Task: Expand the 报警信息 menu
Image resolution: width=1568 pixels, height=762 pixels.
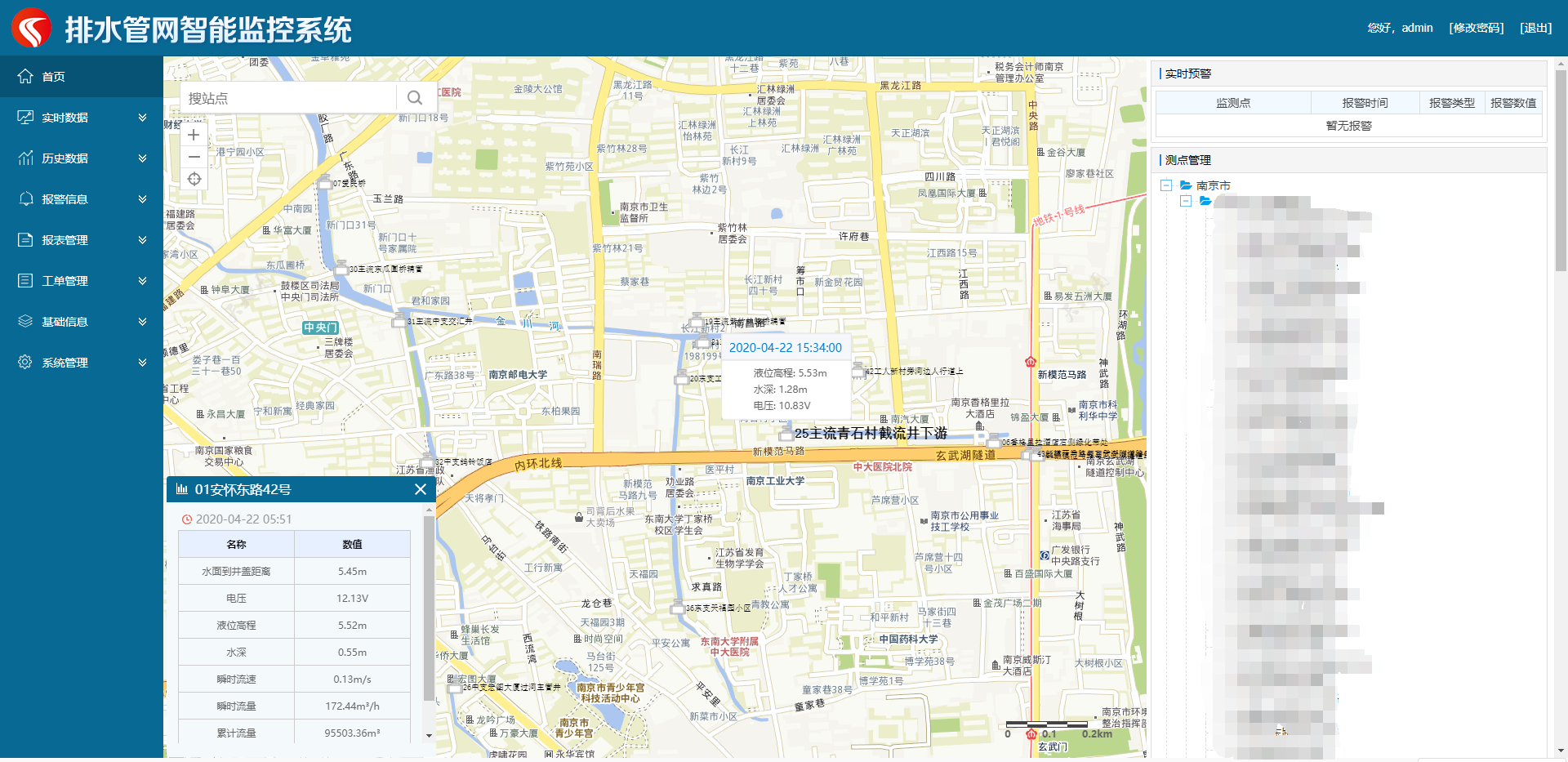Action: click(80, 199)
